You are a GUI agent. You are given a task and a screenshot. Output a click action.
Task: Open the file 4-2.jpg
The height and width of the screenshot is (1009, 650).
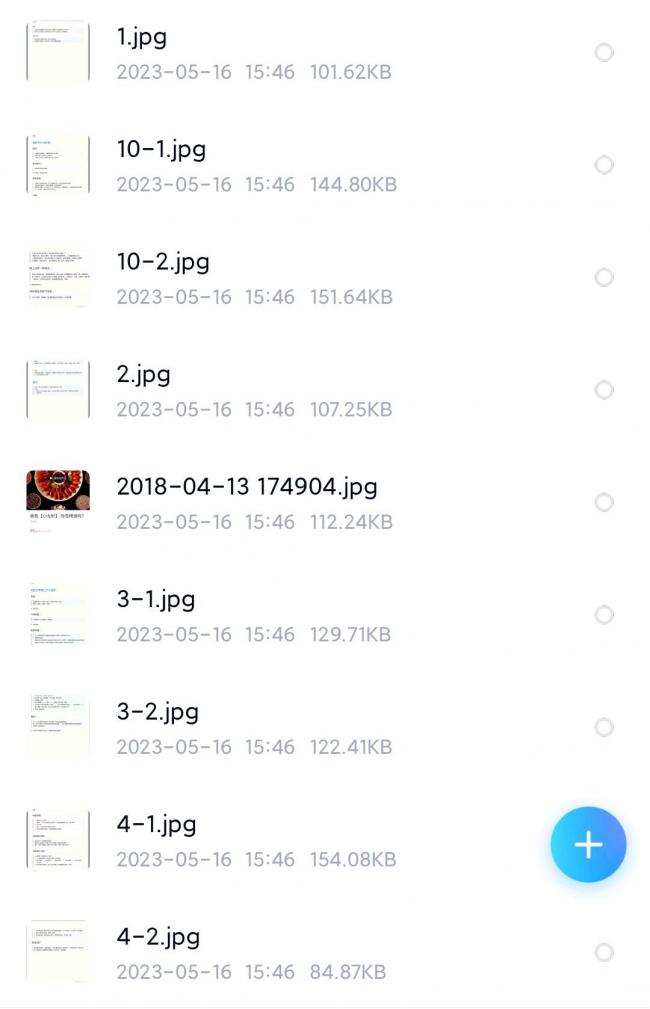point(158,937)
